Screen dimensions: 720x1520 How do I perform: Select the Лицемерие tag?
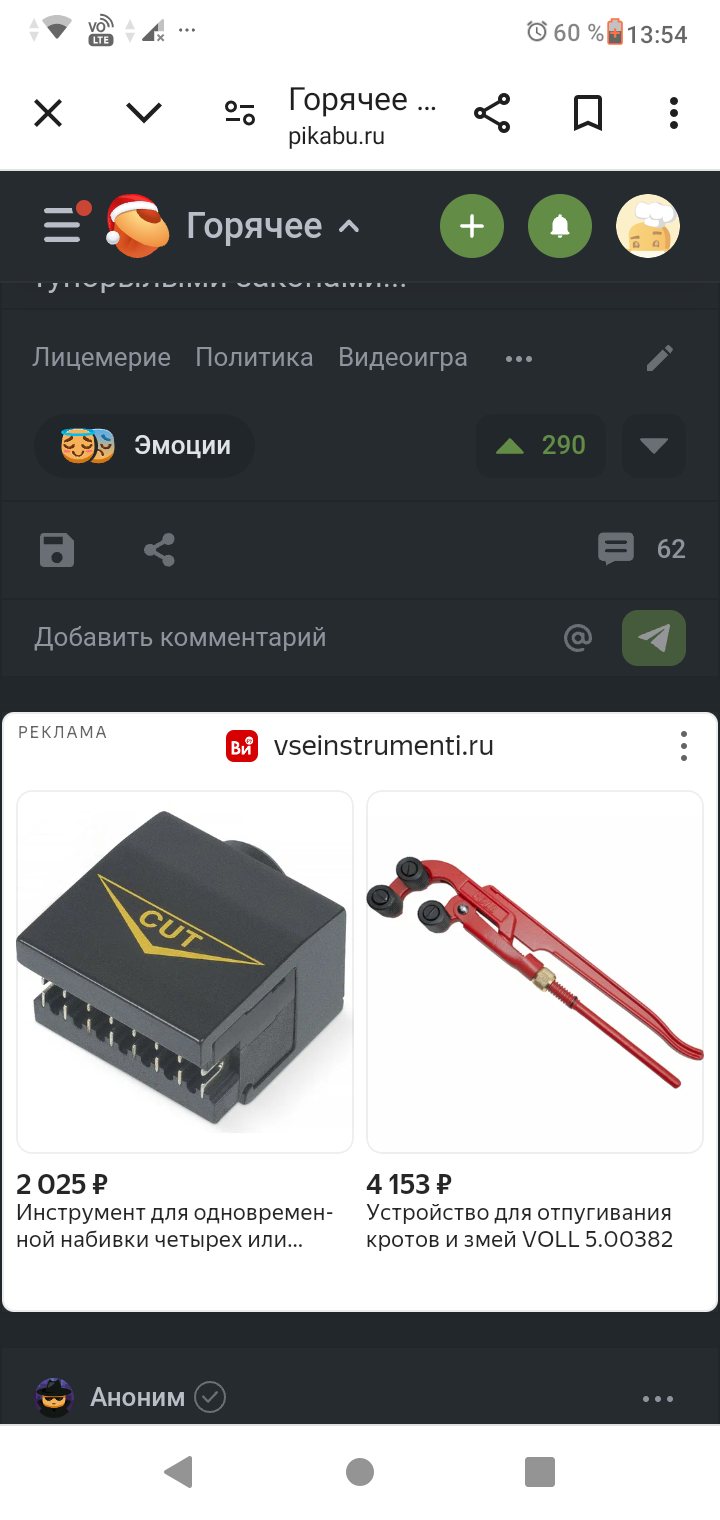101,357
